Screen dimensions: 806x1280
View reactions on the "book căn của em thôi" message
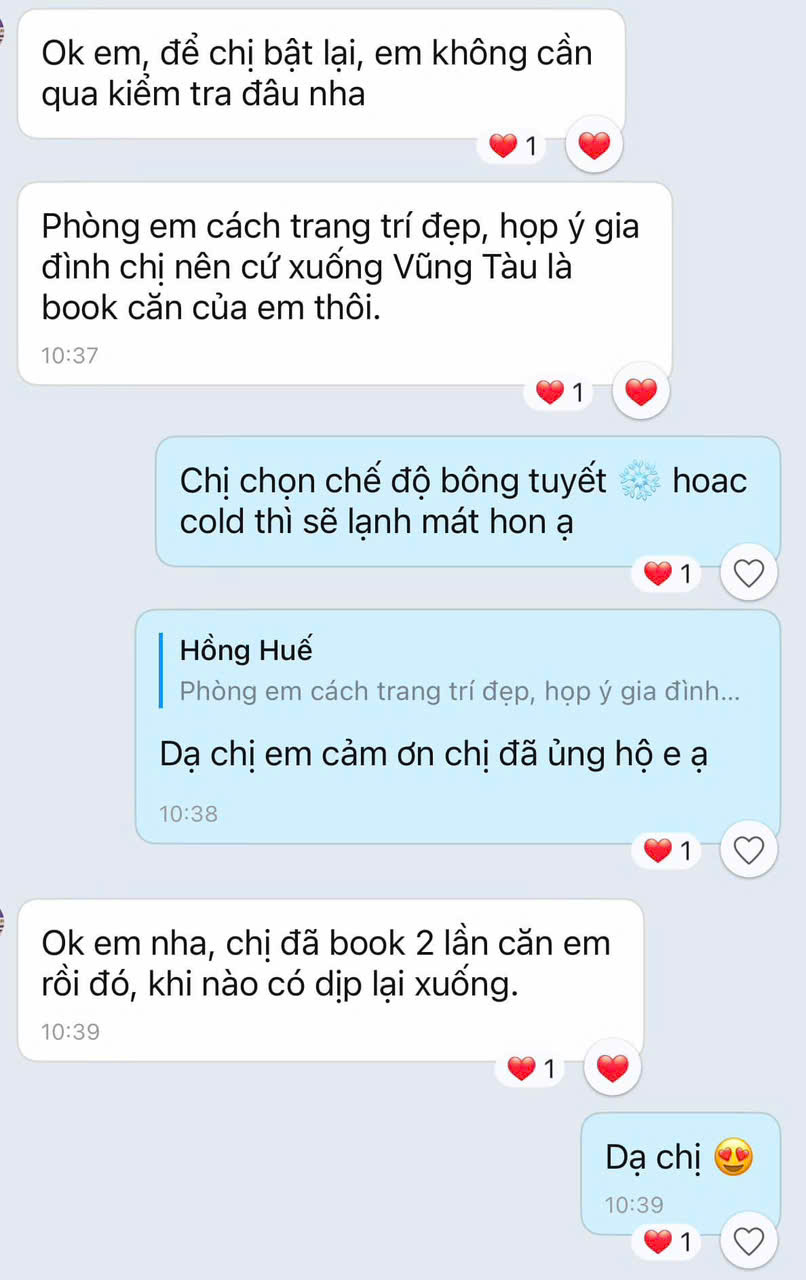562,393
